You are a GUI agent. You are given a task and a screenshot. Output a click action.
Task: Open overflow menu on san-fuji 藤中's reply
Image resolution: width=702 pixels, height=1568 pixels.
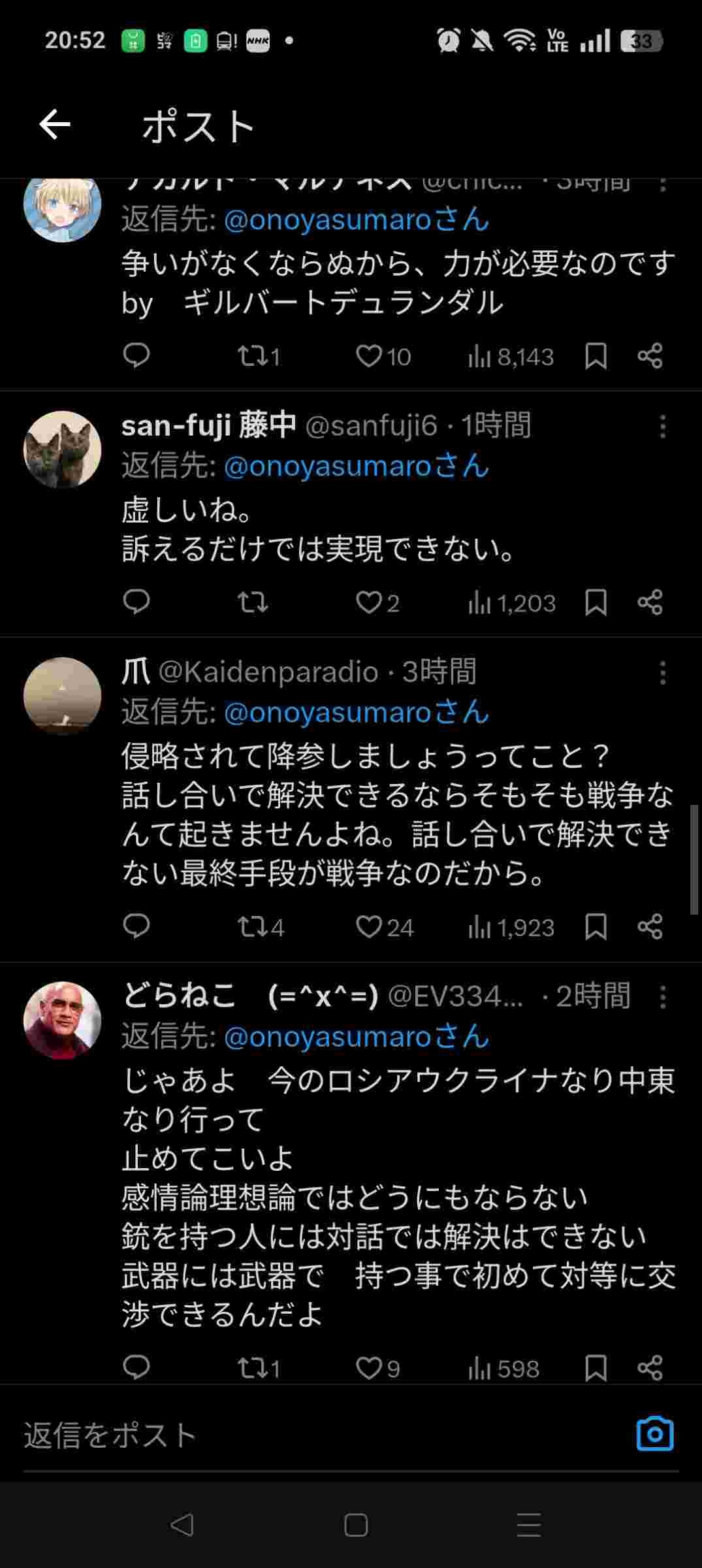tap(663, 427)
